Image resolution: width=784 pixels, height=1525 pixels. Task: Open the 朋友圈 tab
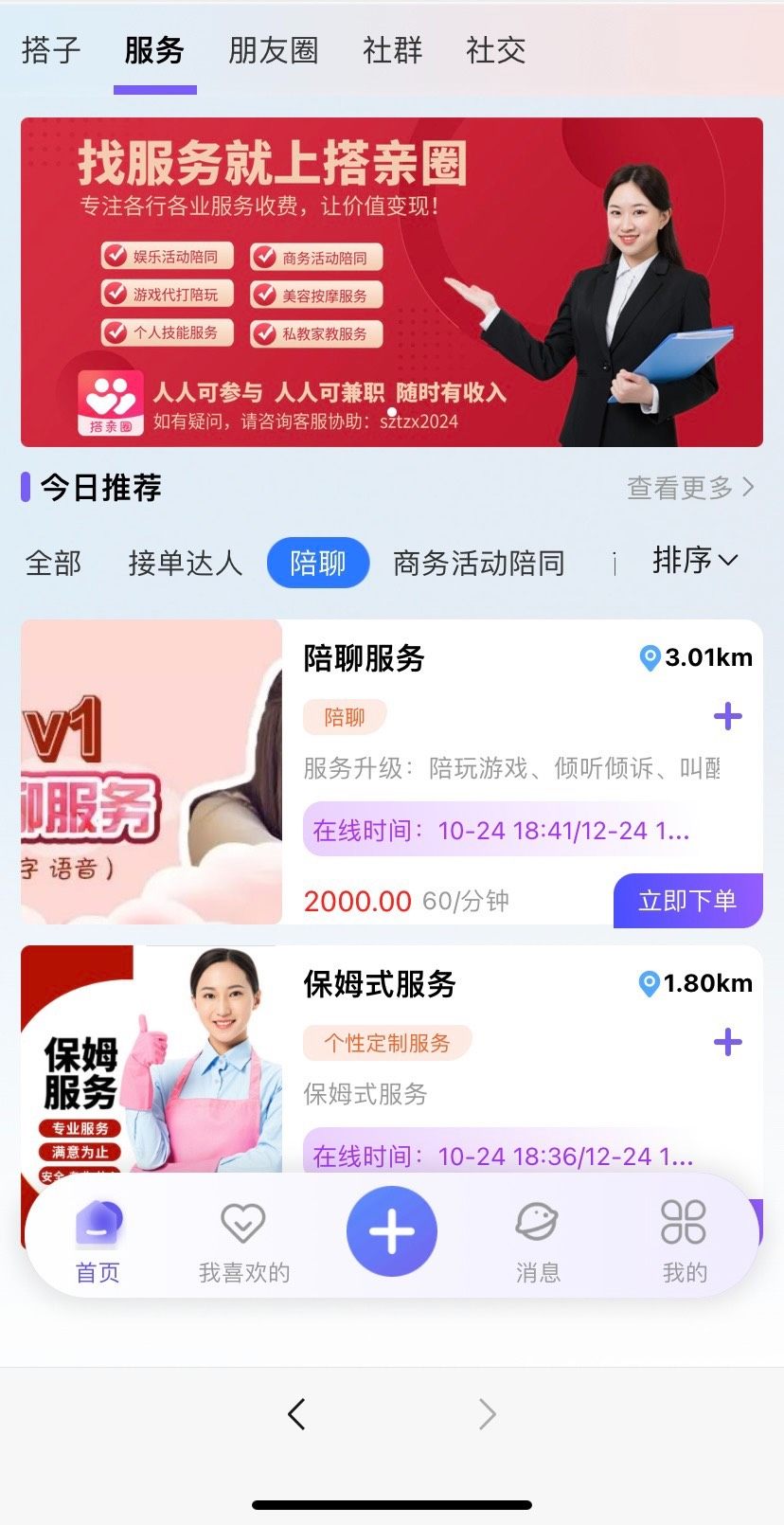pyautogui.click(x=273, y=50)
